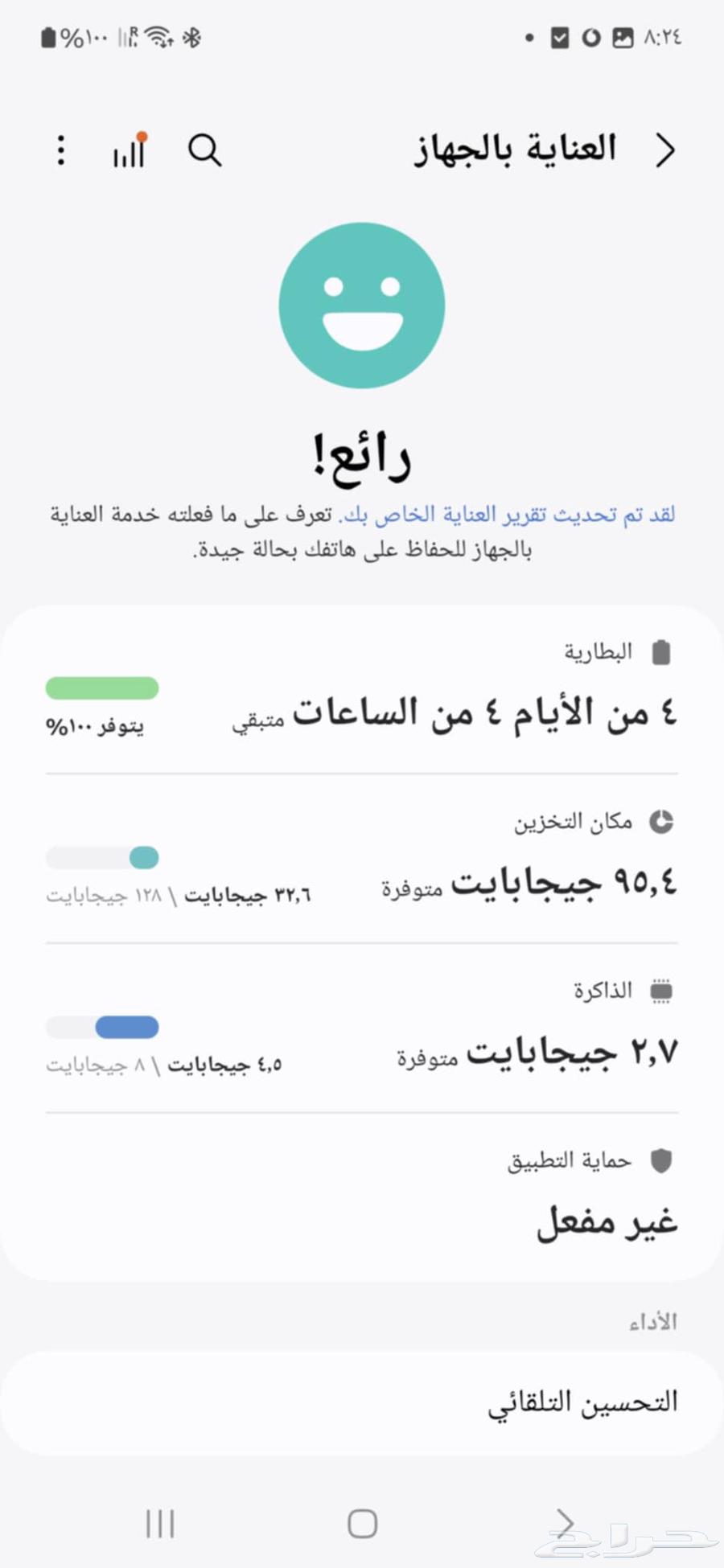724x1568 pixels.
Task: Open the search icon
Action: coord(204,150)
